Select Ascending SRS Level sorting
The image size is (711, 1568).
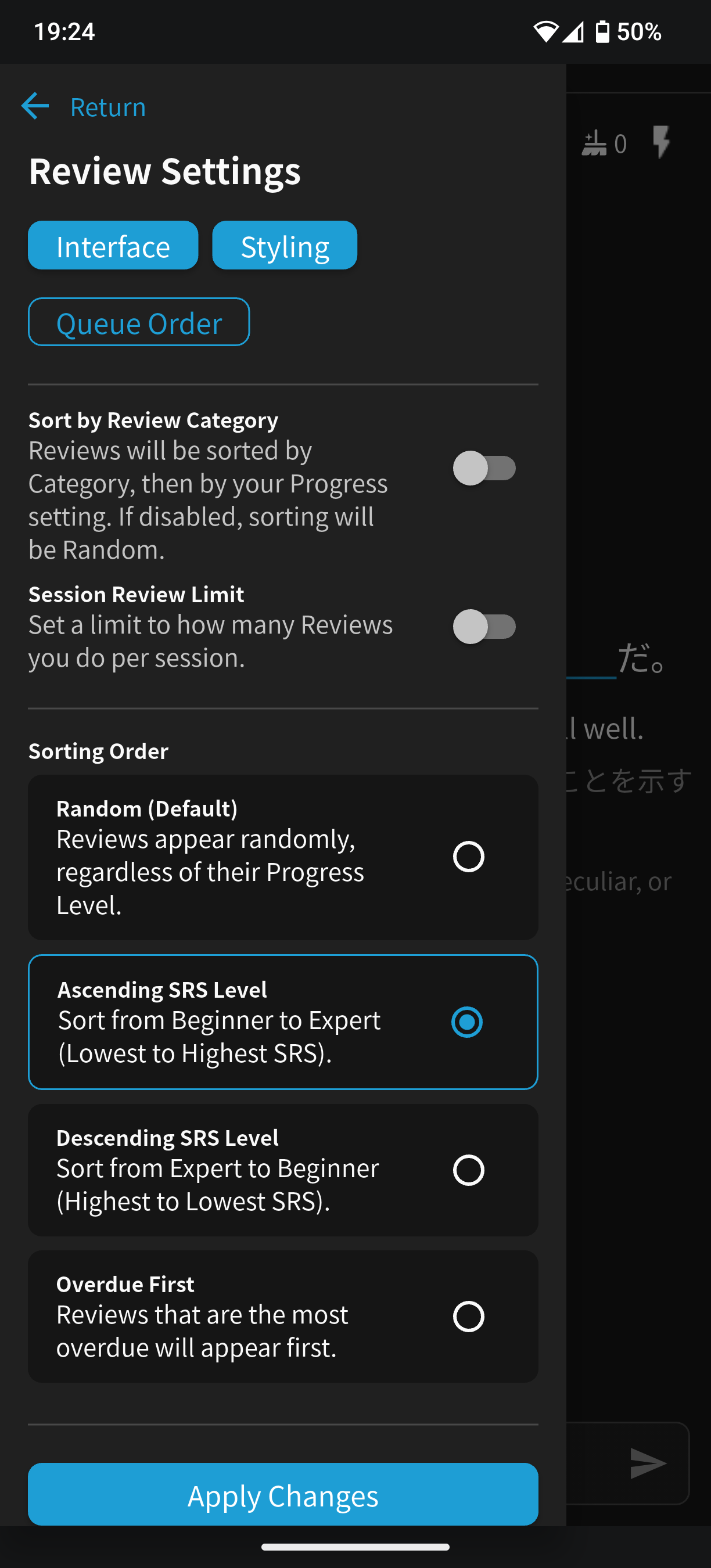point(467,1022)
